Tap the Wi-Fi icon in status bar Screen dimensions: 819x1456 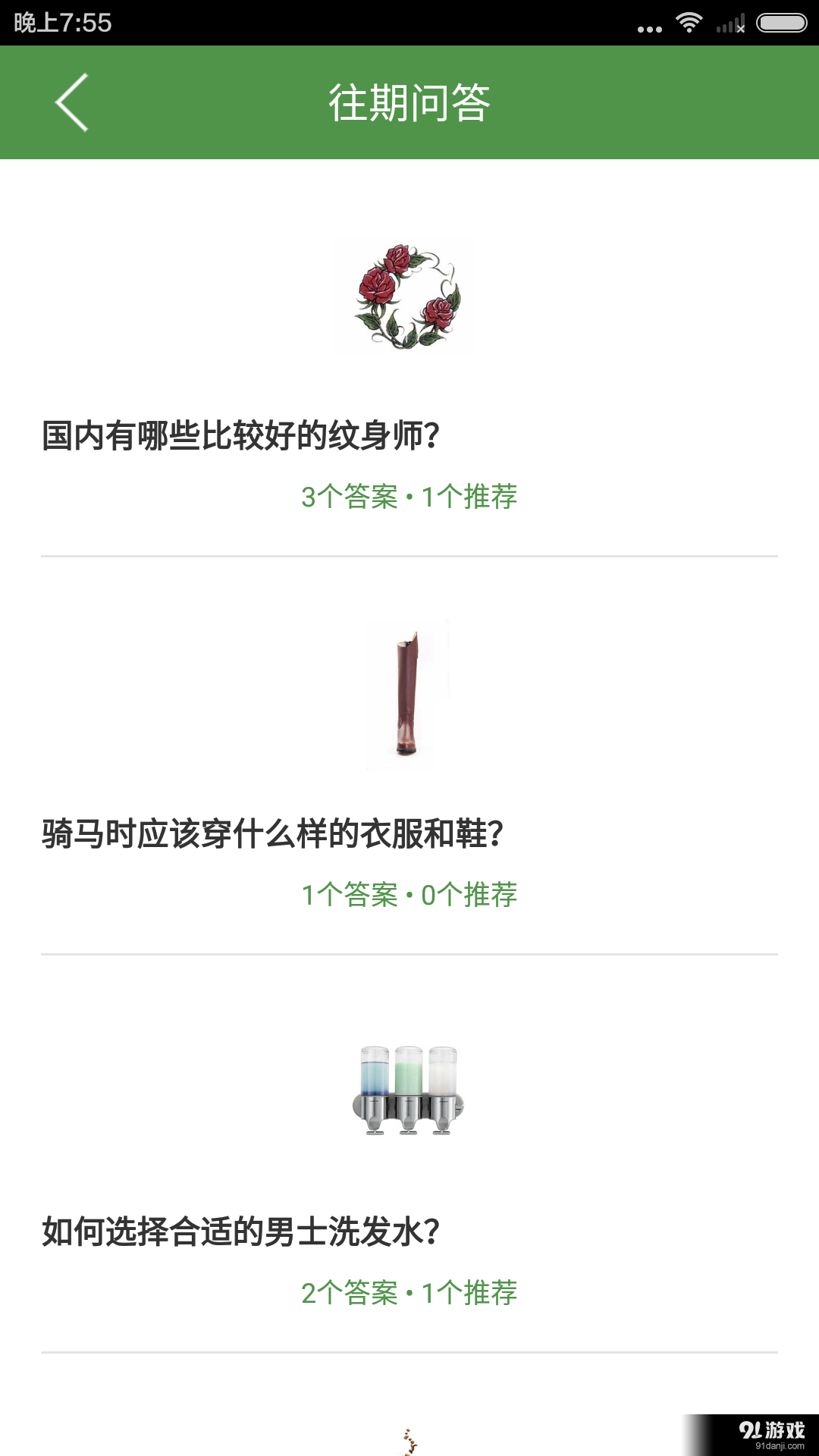click(x=692, y=23)
